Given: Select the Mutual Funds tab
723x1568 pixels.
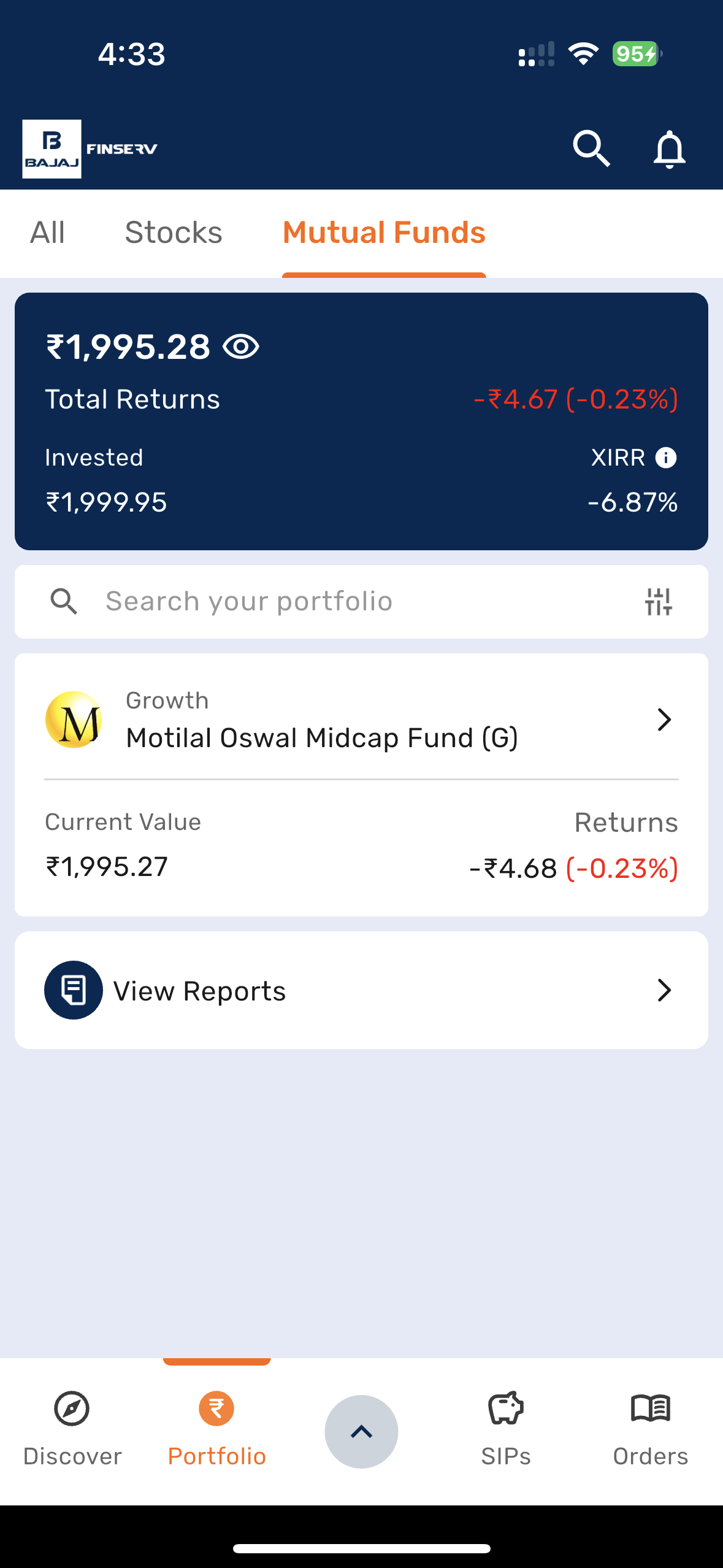Looking at the screenshot, I should click(384, 233).
